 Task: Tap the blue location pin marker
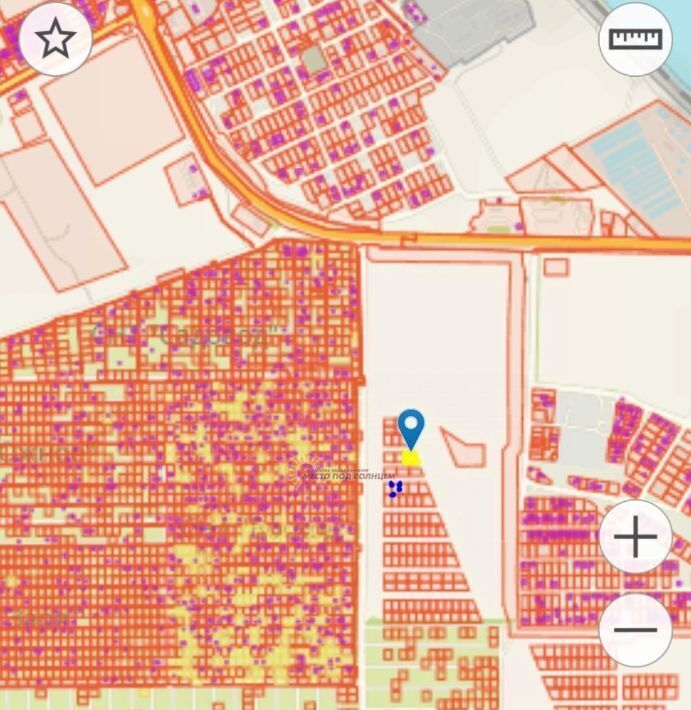411,430
